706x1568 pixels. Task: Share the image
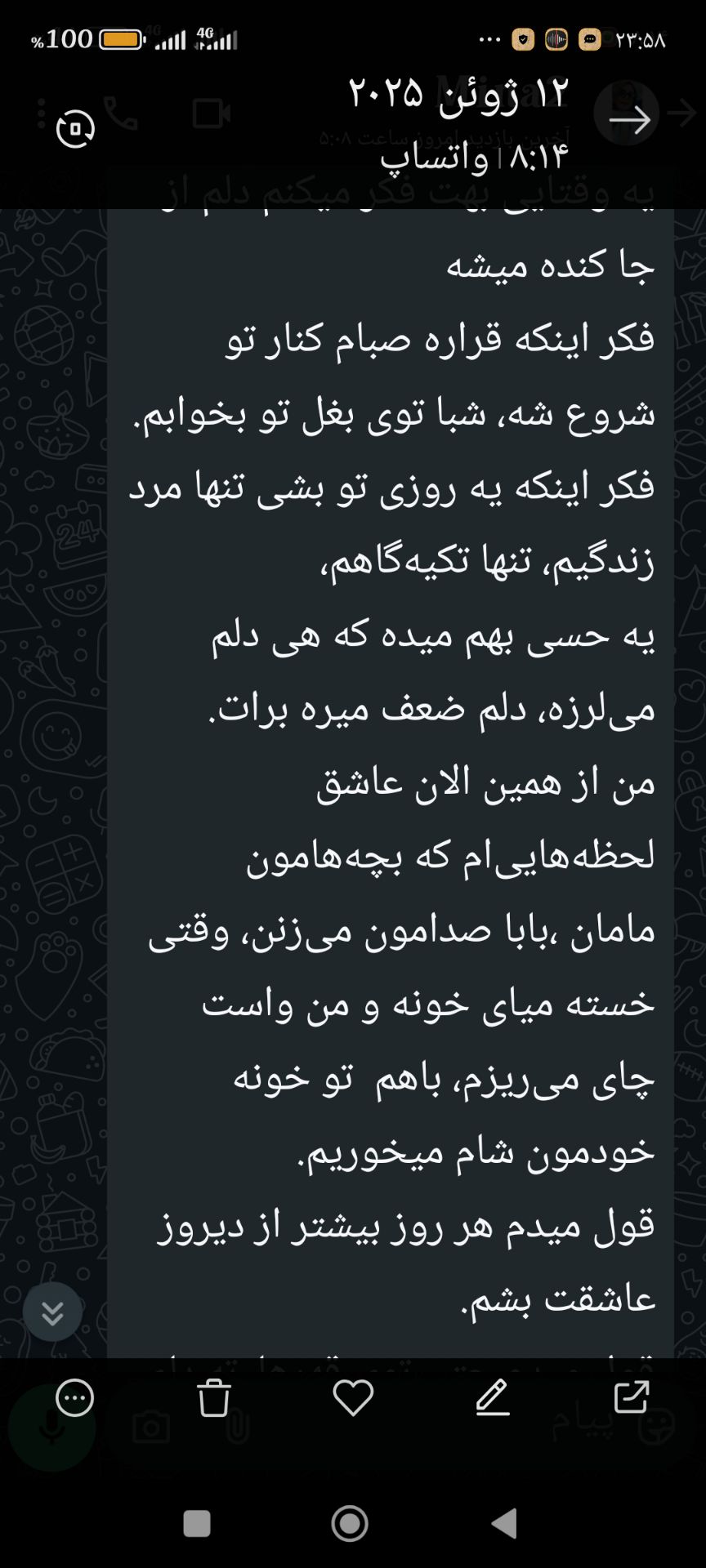(632, 1397)
